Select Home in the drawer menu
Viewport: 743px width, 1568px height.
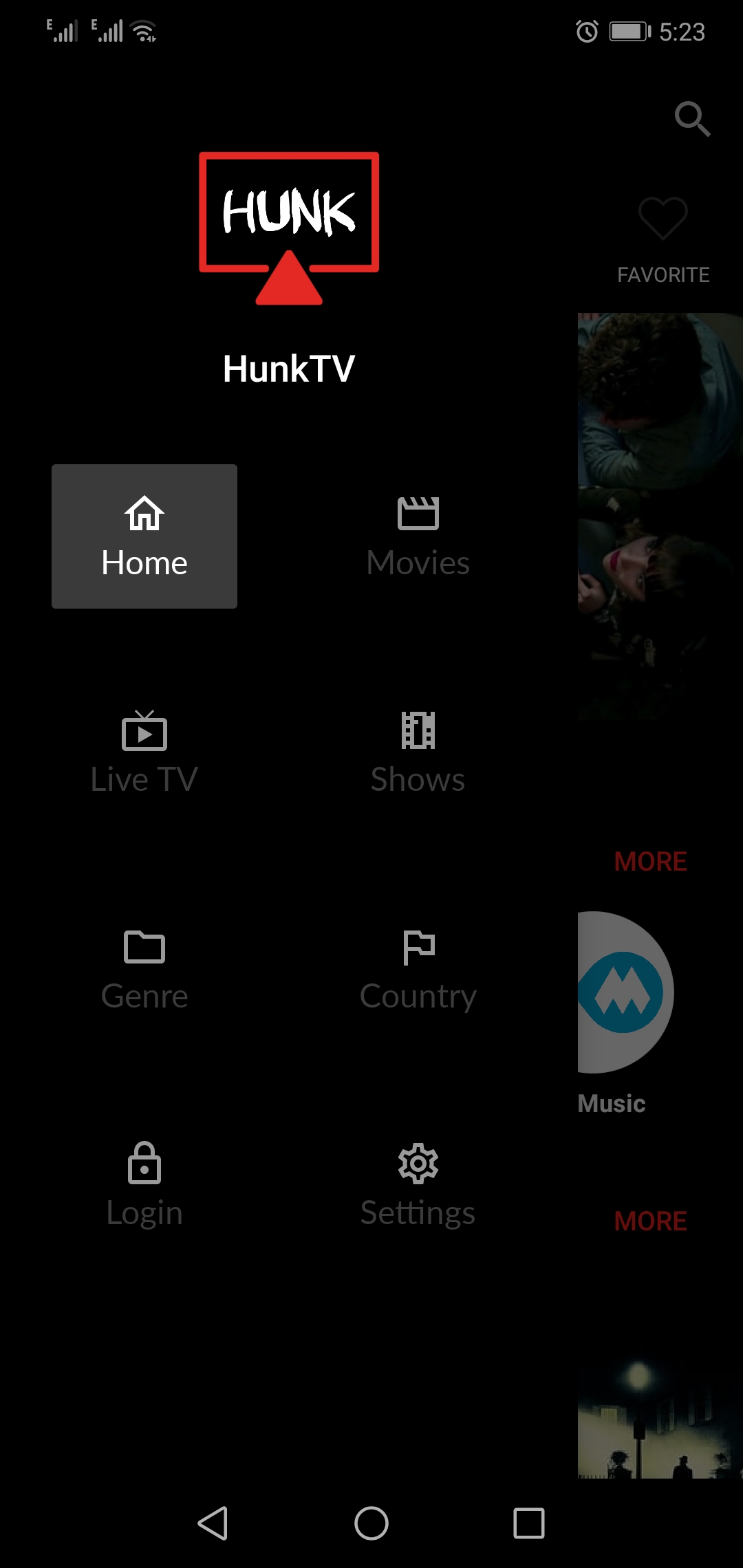144,536
